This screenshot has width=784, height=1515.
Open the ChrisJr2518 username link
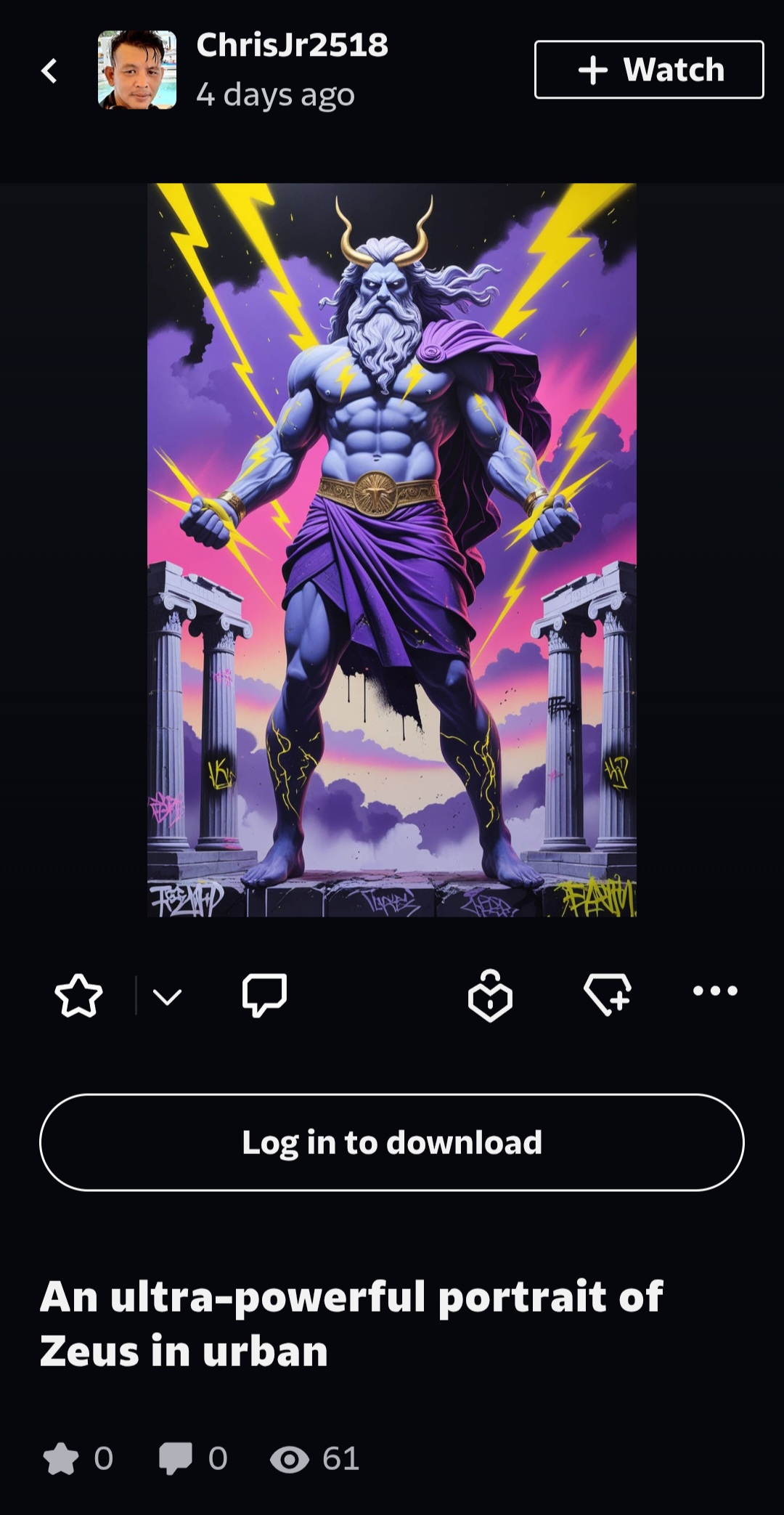click(x=292, y=45)
